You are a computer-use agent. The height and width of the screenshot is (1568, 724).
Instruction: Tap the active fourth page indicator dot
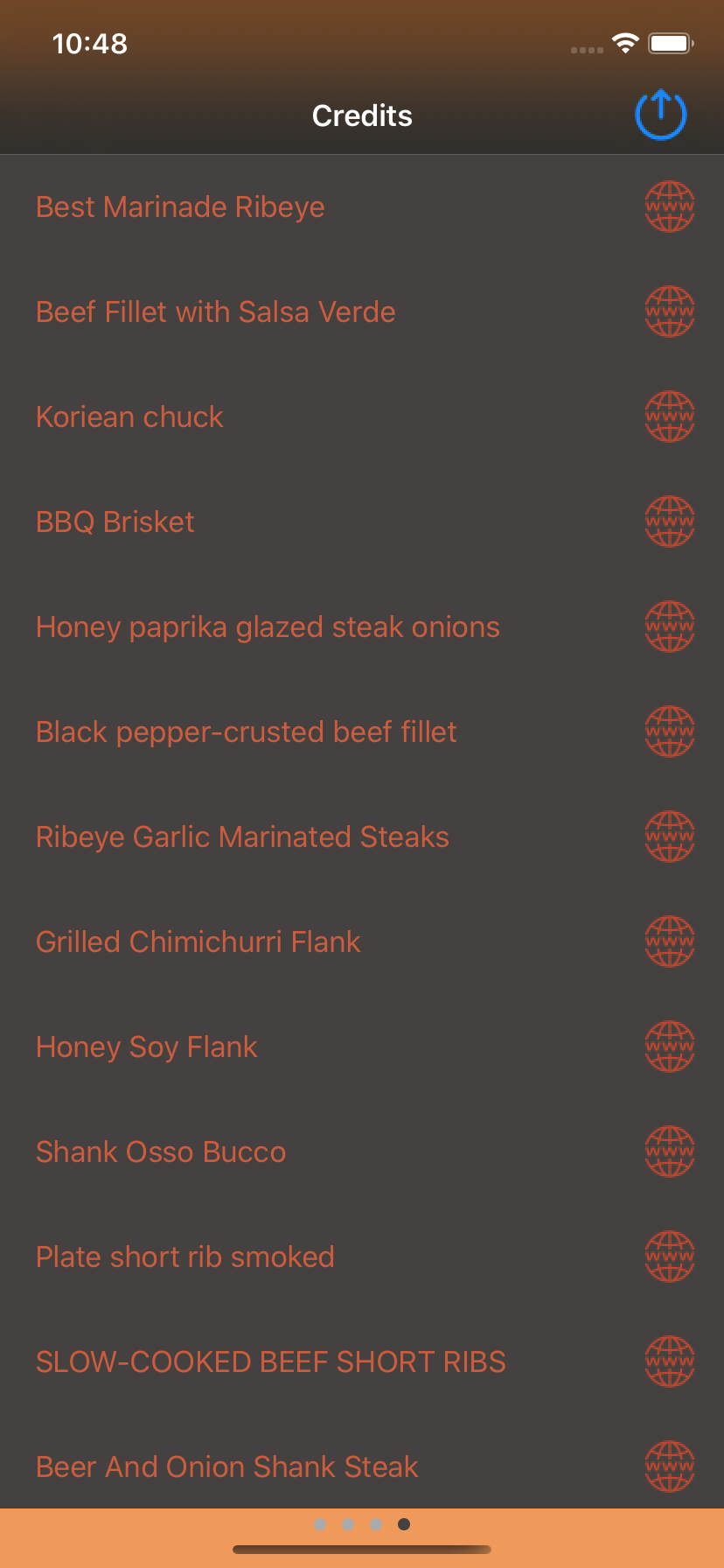405,1523
